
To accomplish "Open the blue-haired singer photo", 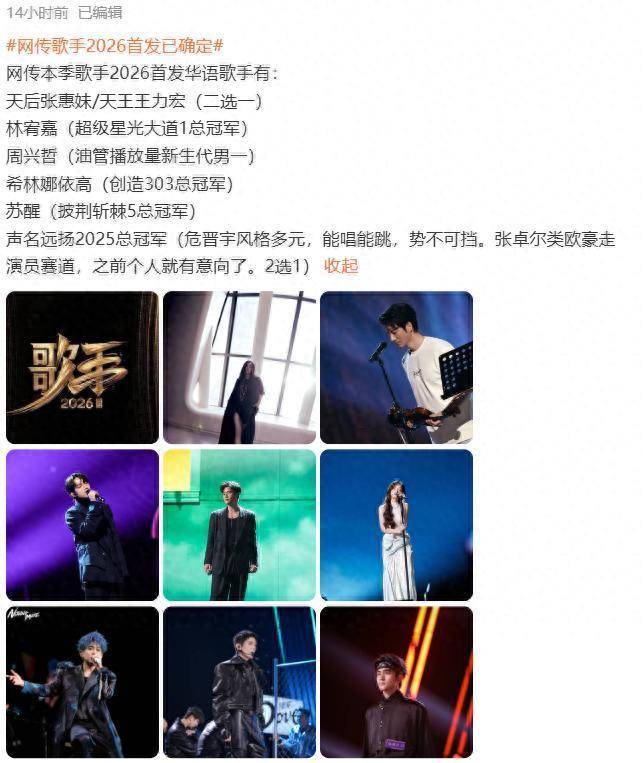I will coord(82,682).
